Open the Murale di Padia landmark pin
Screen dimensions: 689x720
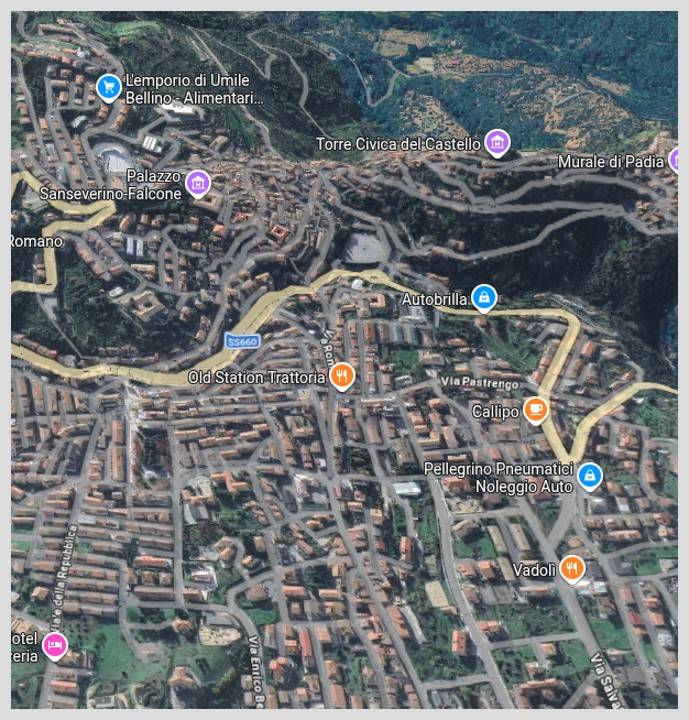[x=675, y=159]
